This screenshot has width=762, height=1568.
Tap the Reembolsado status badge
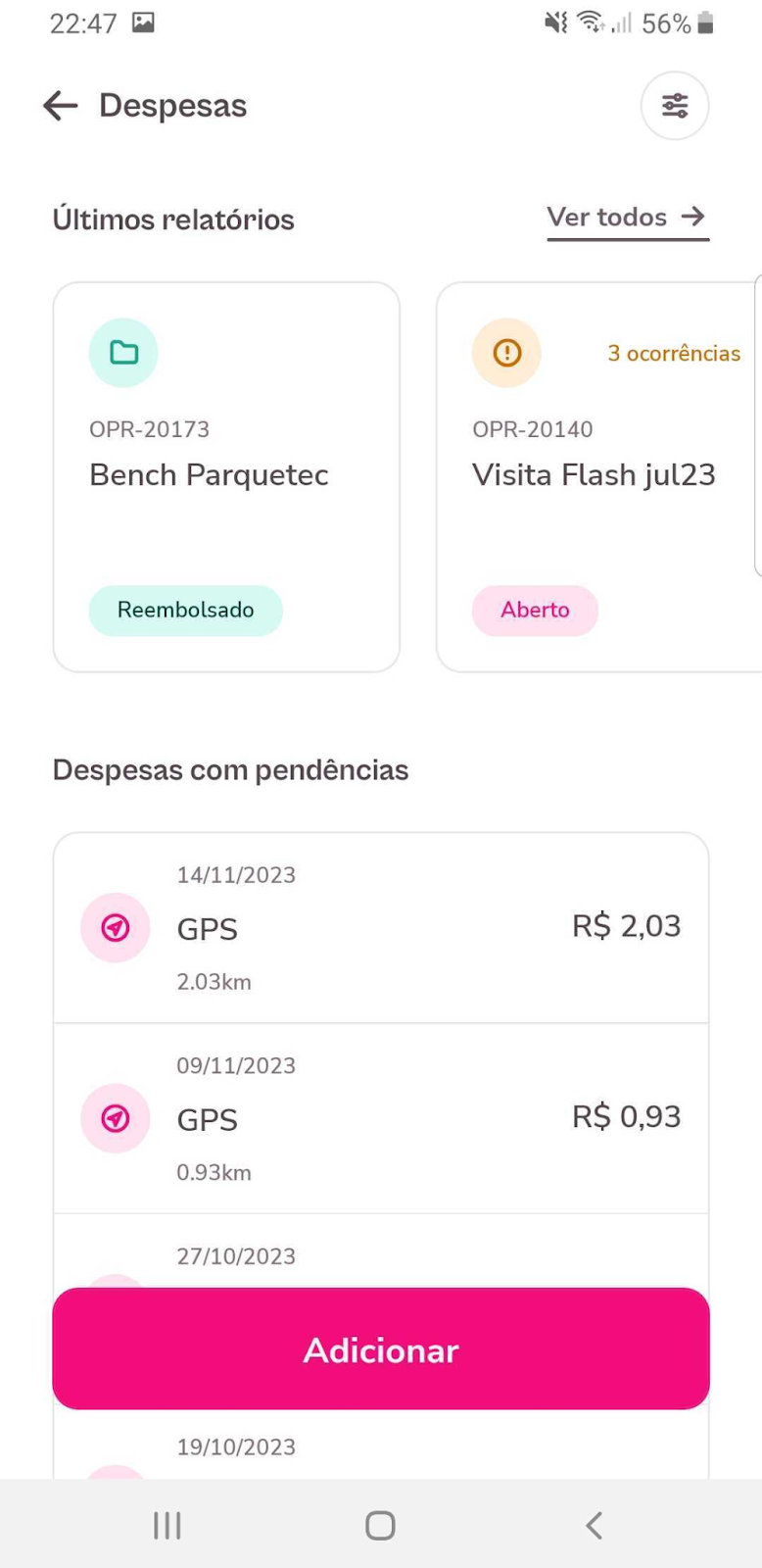(x=185, y=610)
